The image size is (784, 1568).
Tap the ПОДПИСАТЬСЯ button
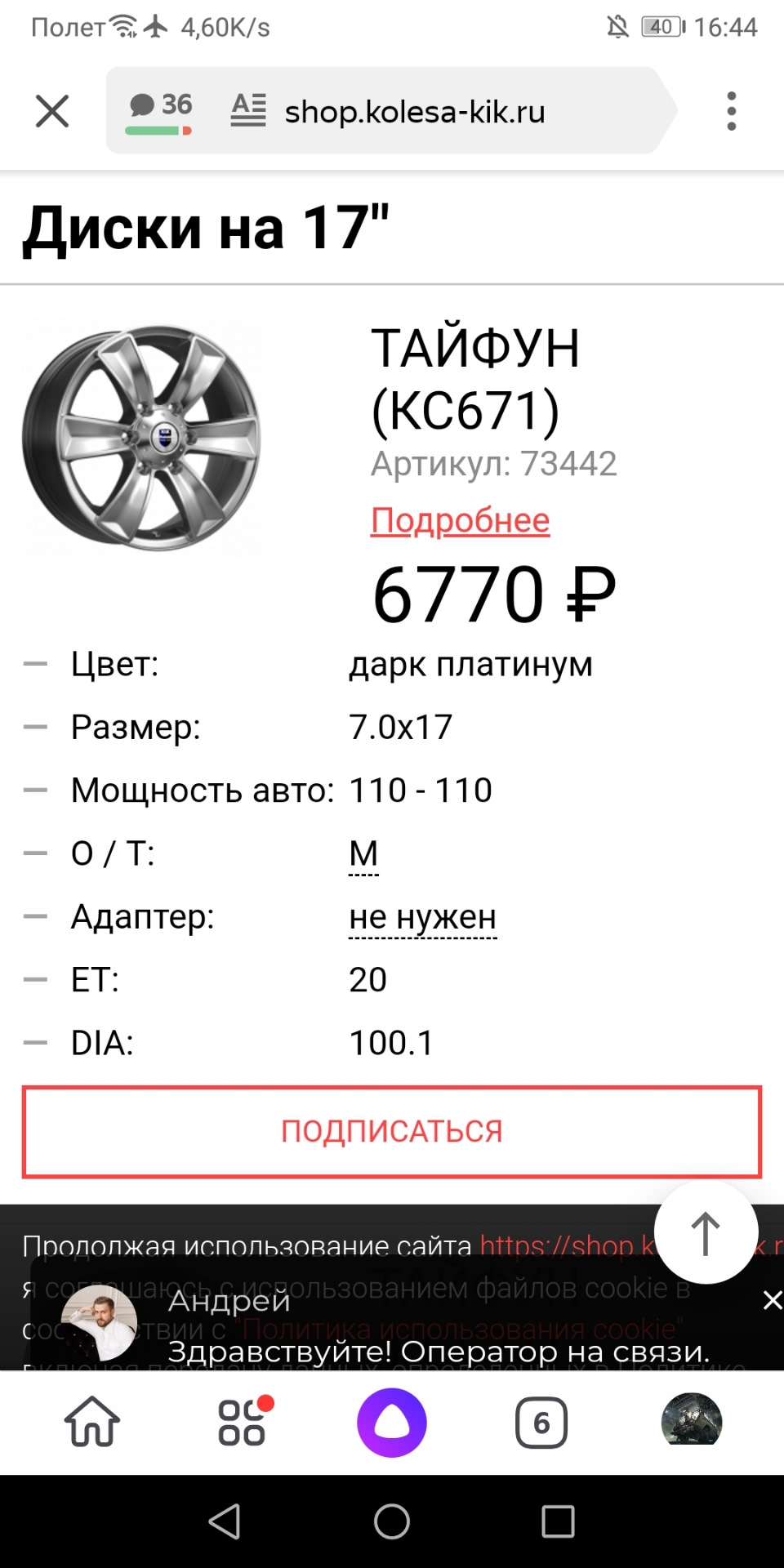[x=392, y=1131]
